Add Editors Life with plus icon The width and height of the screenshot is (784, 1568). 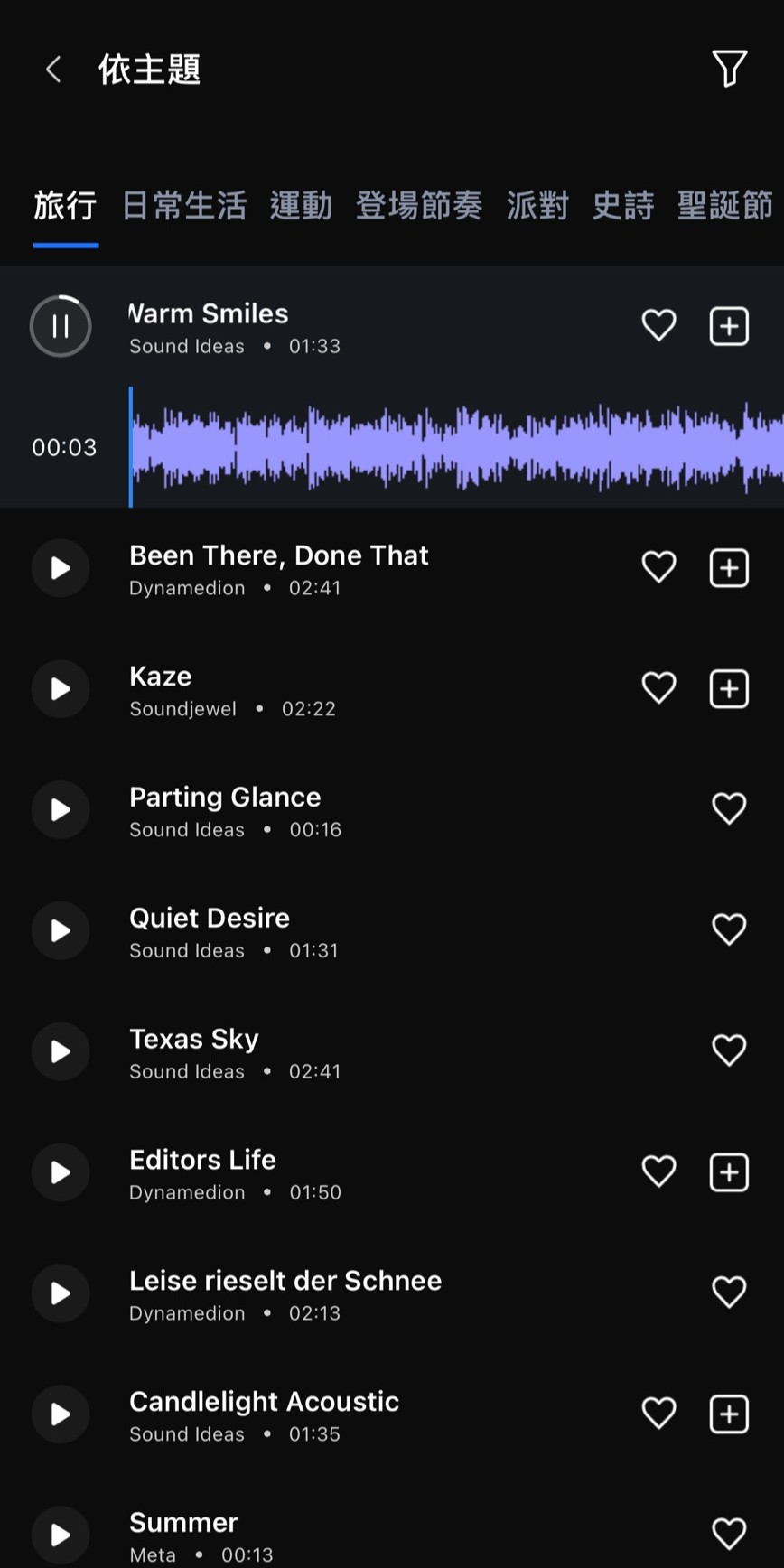click(x=729, y=1172)
